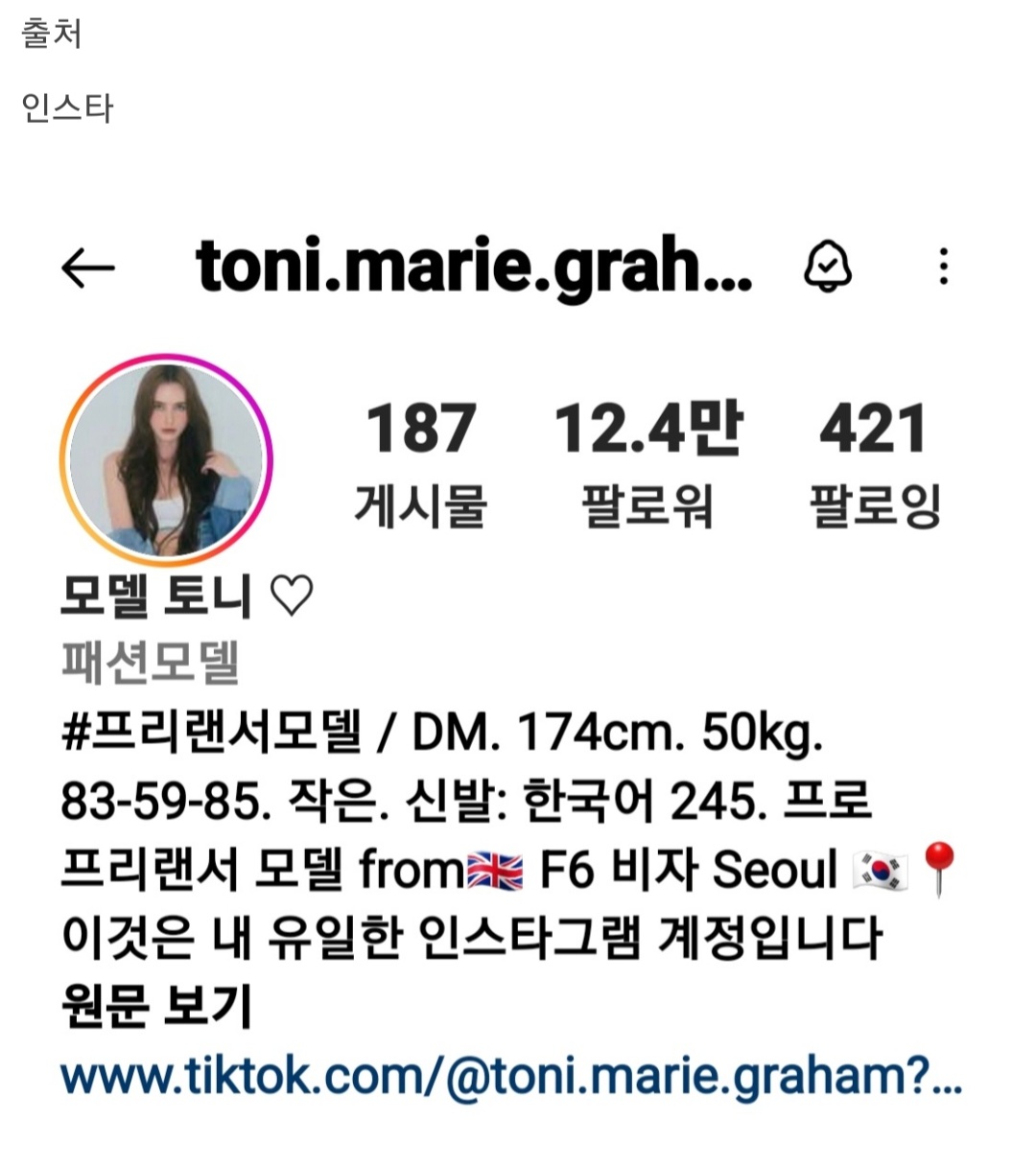Image resolution: width=1036 pixels, height=1167 pixels.
Task: Open the TikTok profile link
Action: click(x=511, y=1076)
